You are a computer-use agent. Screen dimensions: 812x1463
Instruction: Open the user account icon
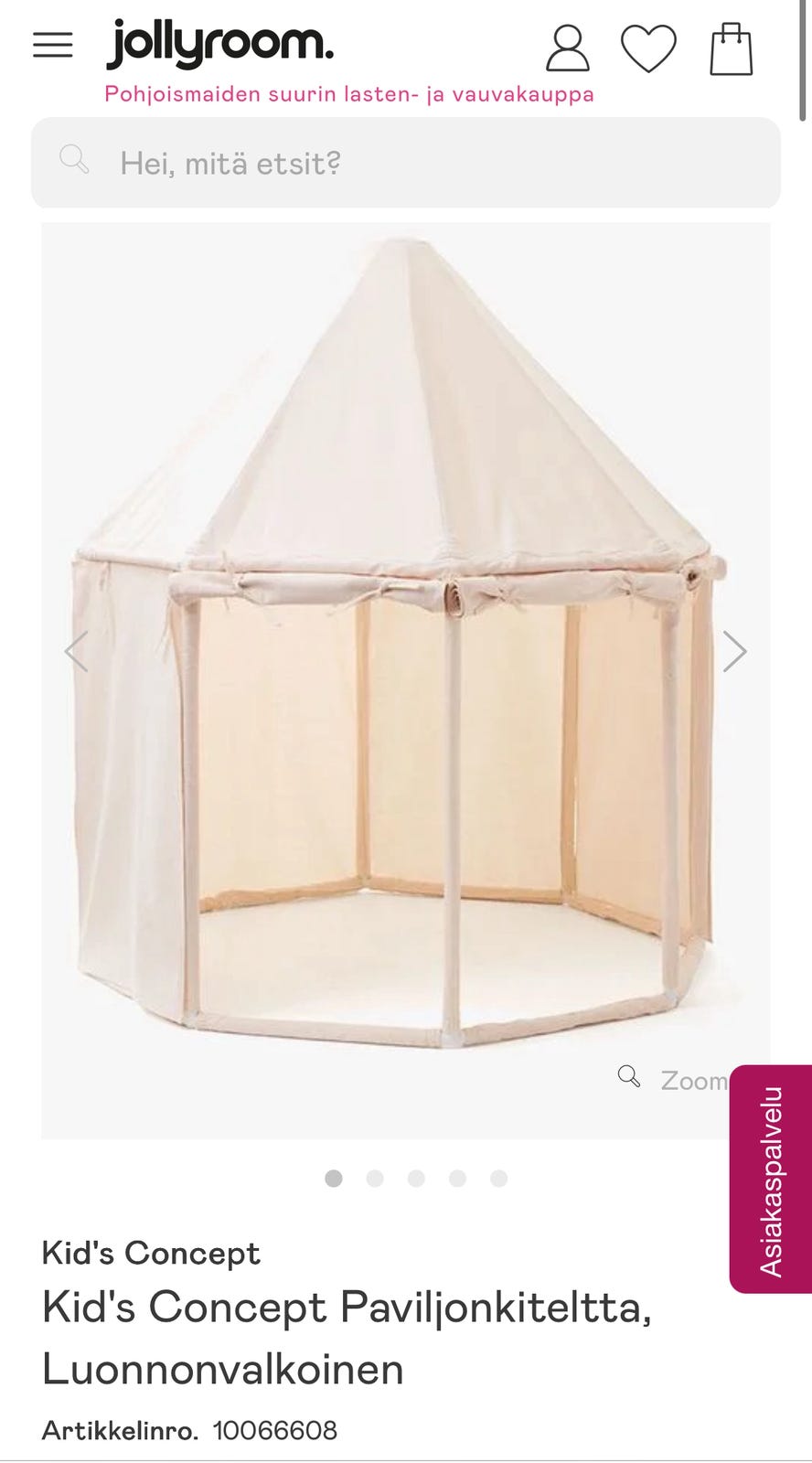567,48
